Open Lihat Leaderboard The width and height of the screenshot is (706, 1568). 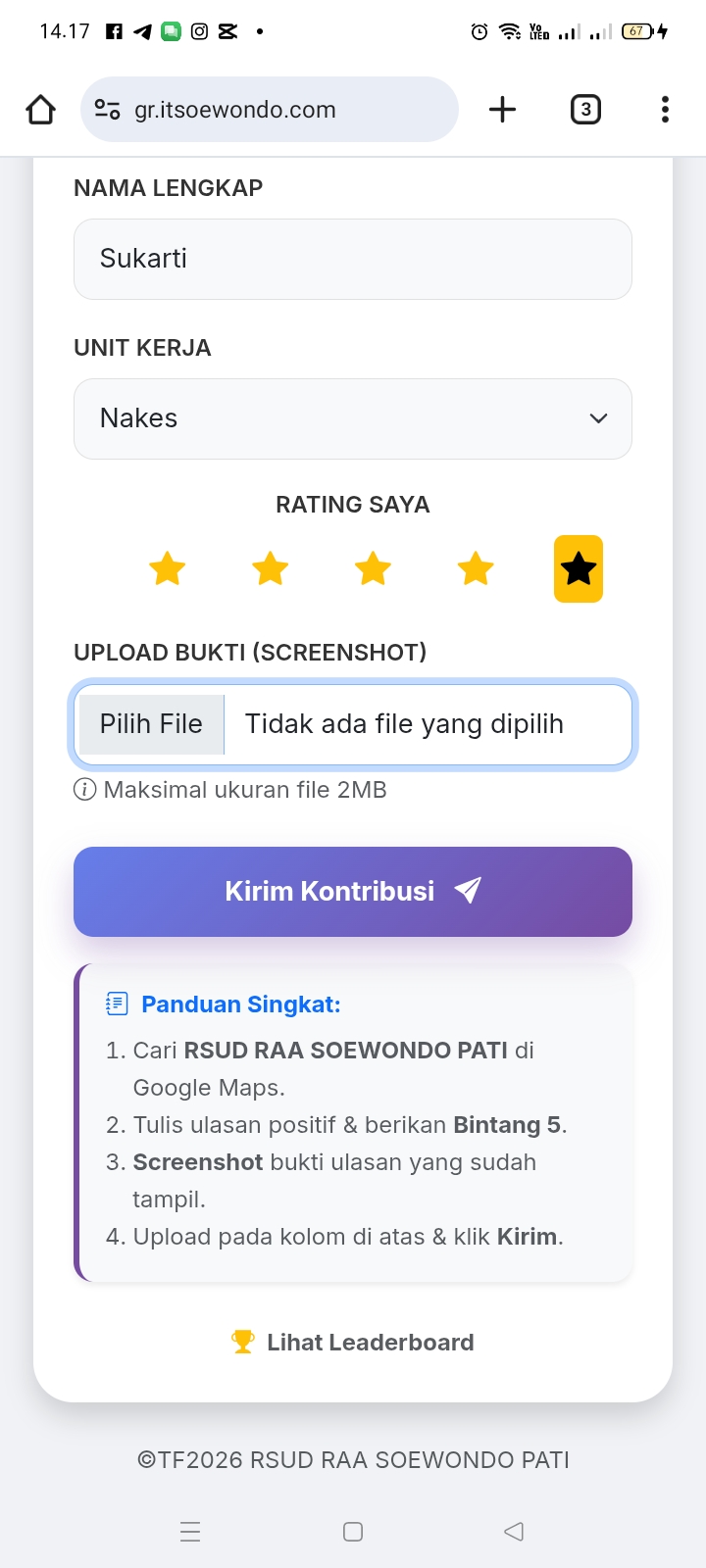pyautogui.click(x=353, y=1343)
